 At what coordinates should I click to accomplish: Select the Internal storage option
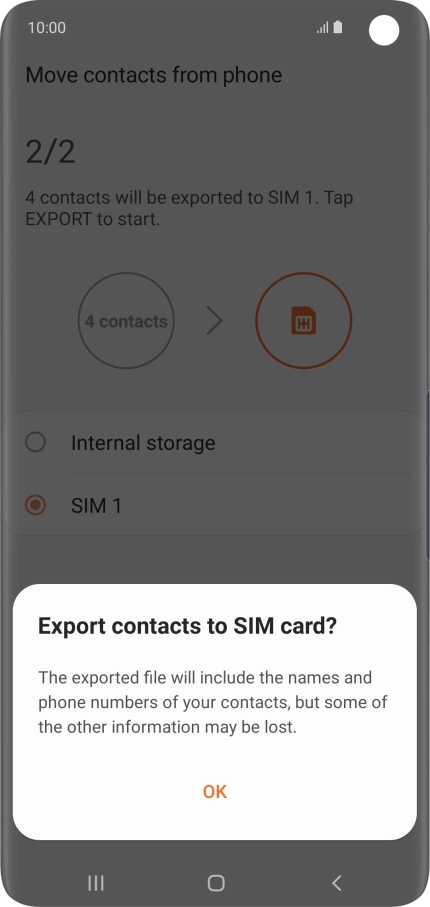215,443
